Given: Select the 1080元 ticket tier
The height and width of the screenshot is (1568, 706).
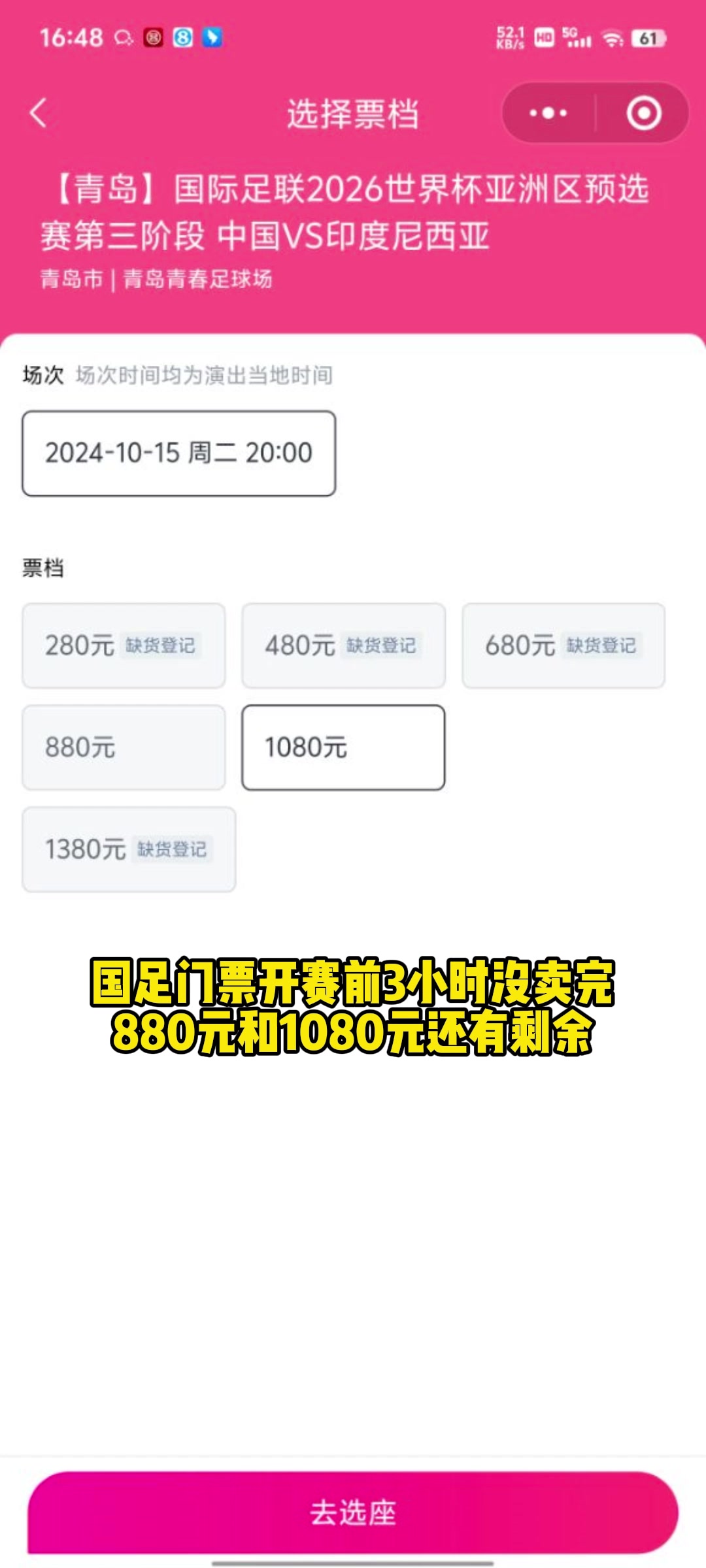Looking at the screenshot, I should (343, 747).
